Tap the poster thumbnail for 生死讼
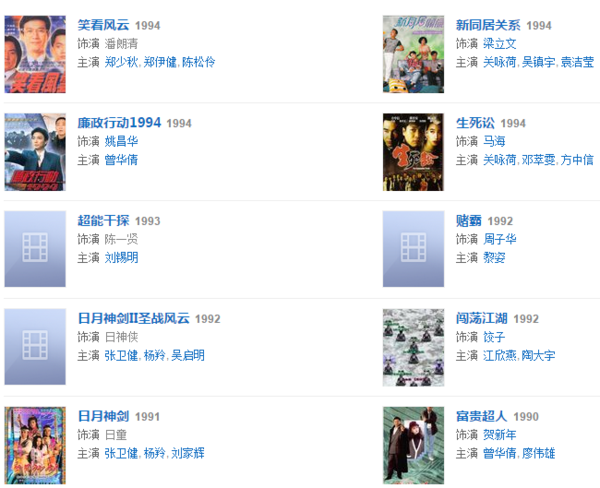Screen dimensions: 600x488 tap(413, 151)
